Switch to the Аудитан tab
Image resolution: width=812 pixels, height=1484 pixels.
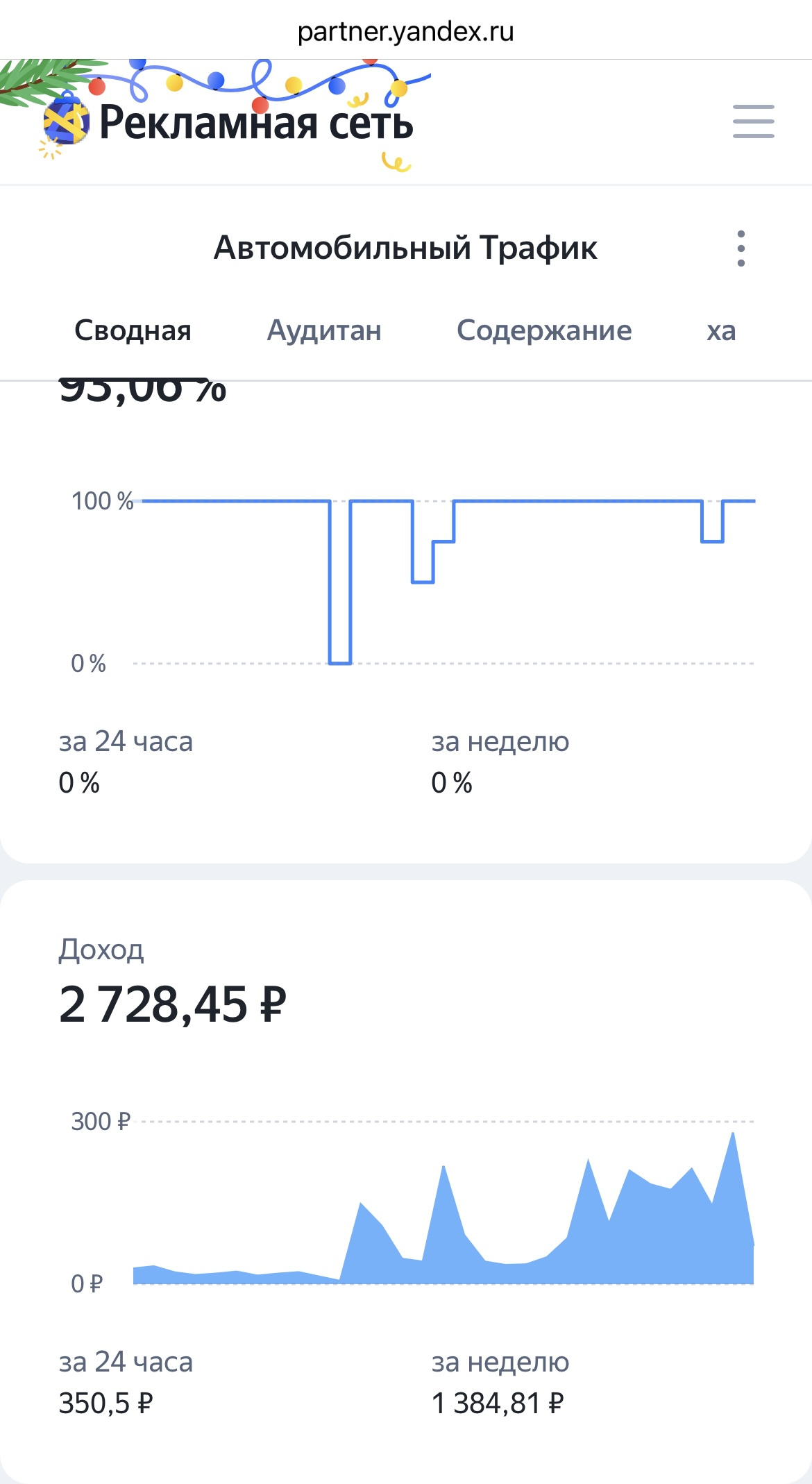click(x=324, y=330)
